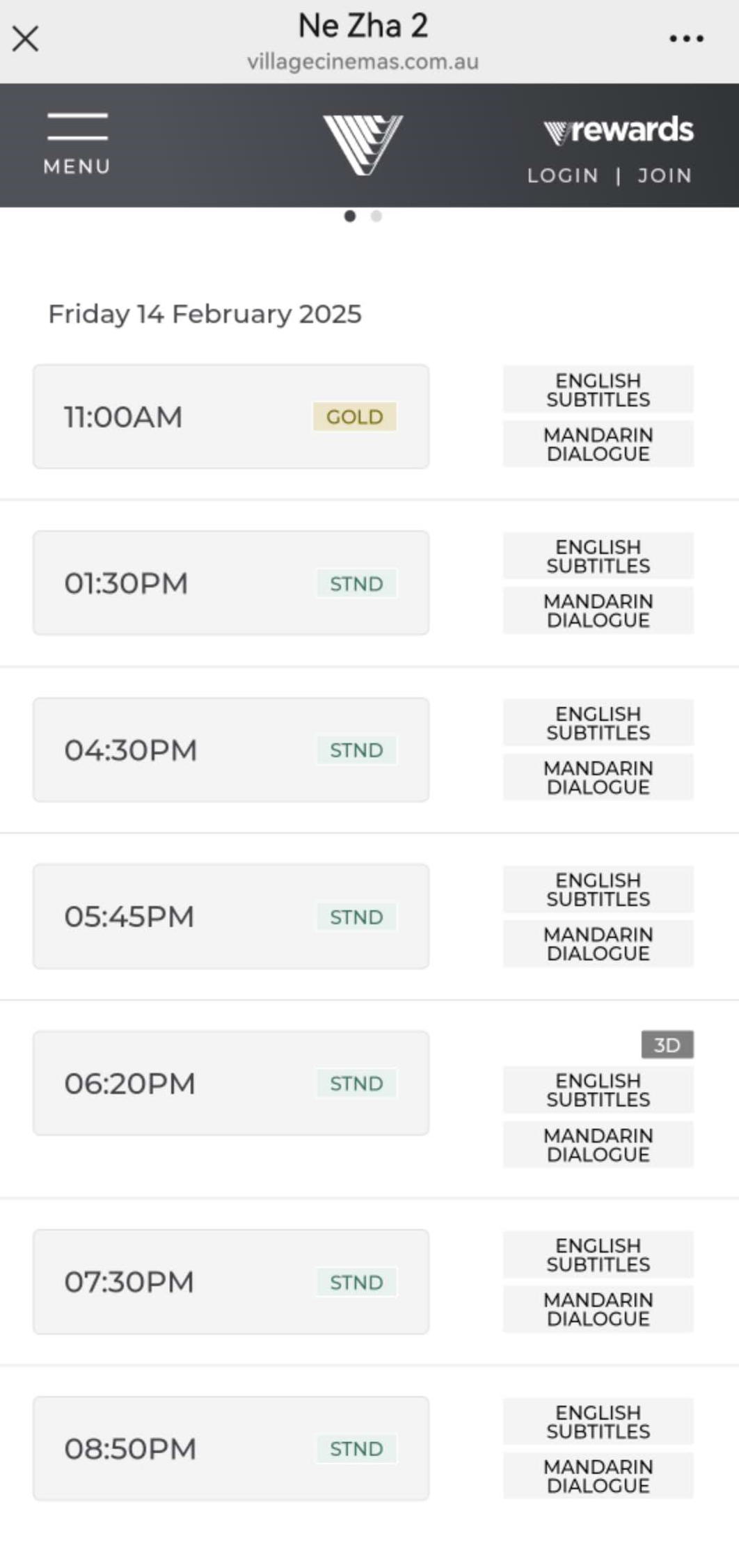Open the MENU hamburger drawer
The height and width of the screenshot is (1568, 739).
pos(77,144)
